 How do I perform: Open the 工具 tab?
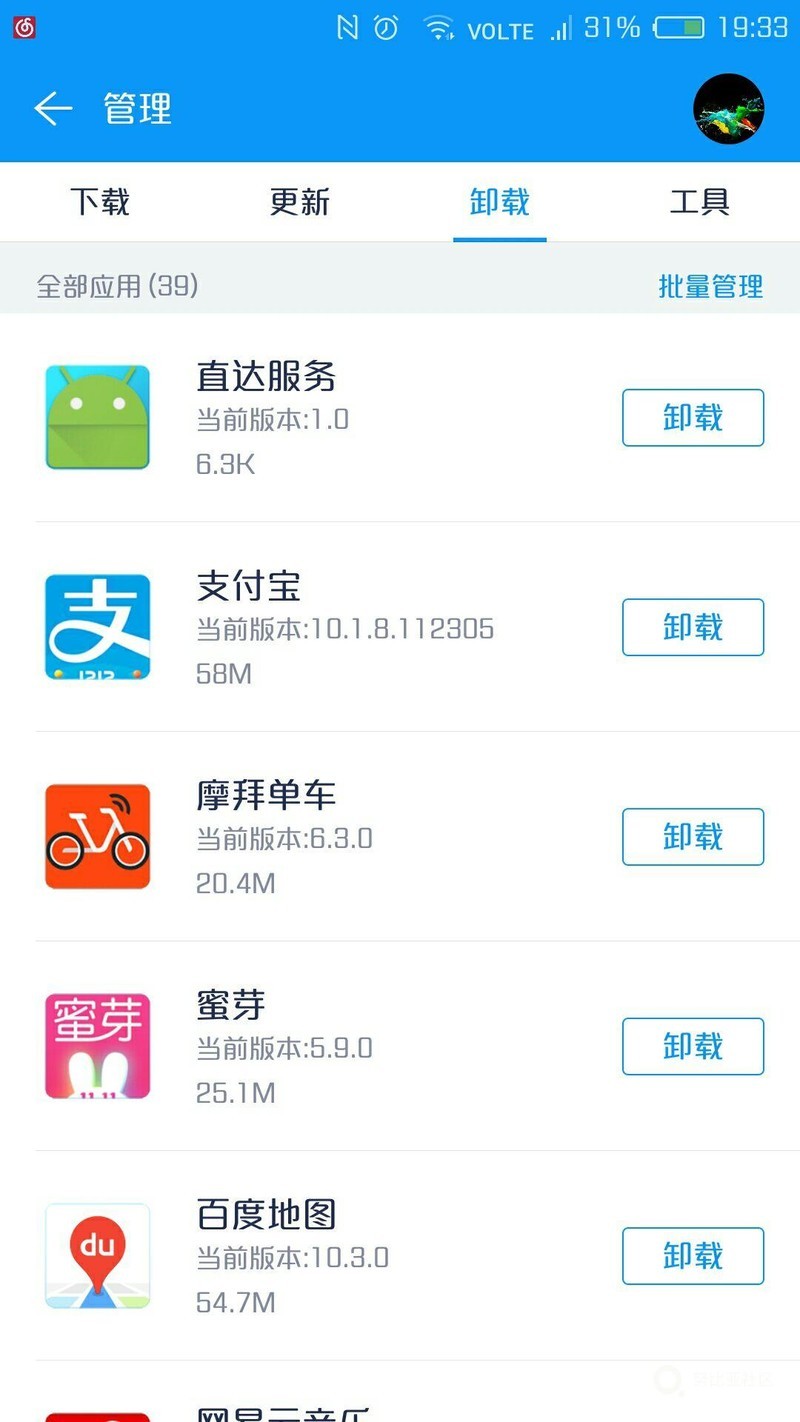[700, 202]
